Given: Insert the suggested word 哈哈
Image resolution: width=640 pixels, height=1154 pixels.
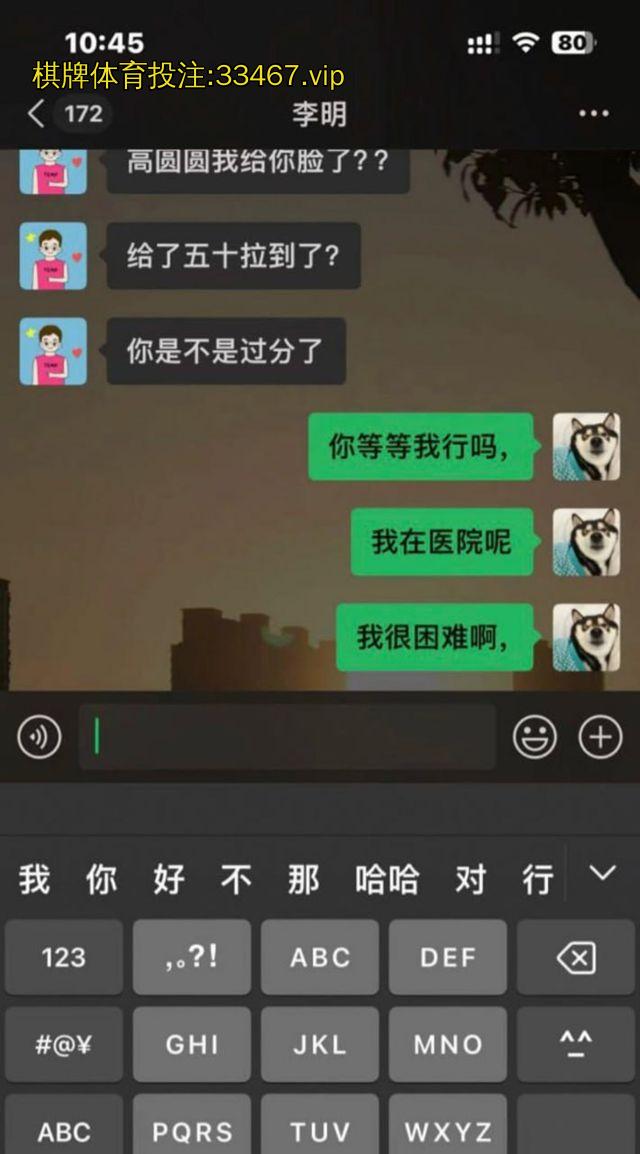Looking at the screenshot, I should 387,879.
